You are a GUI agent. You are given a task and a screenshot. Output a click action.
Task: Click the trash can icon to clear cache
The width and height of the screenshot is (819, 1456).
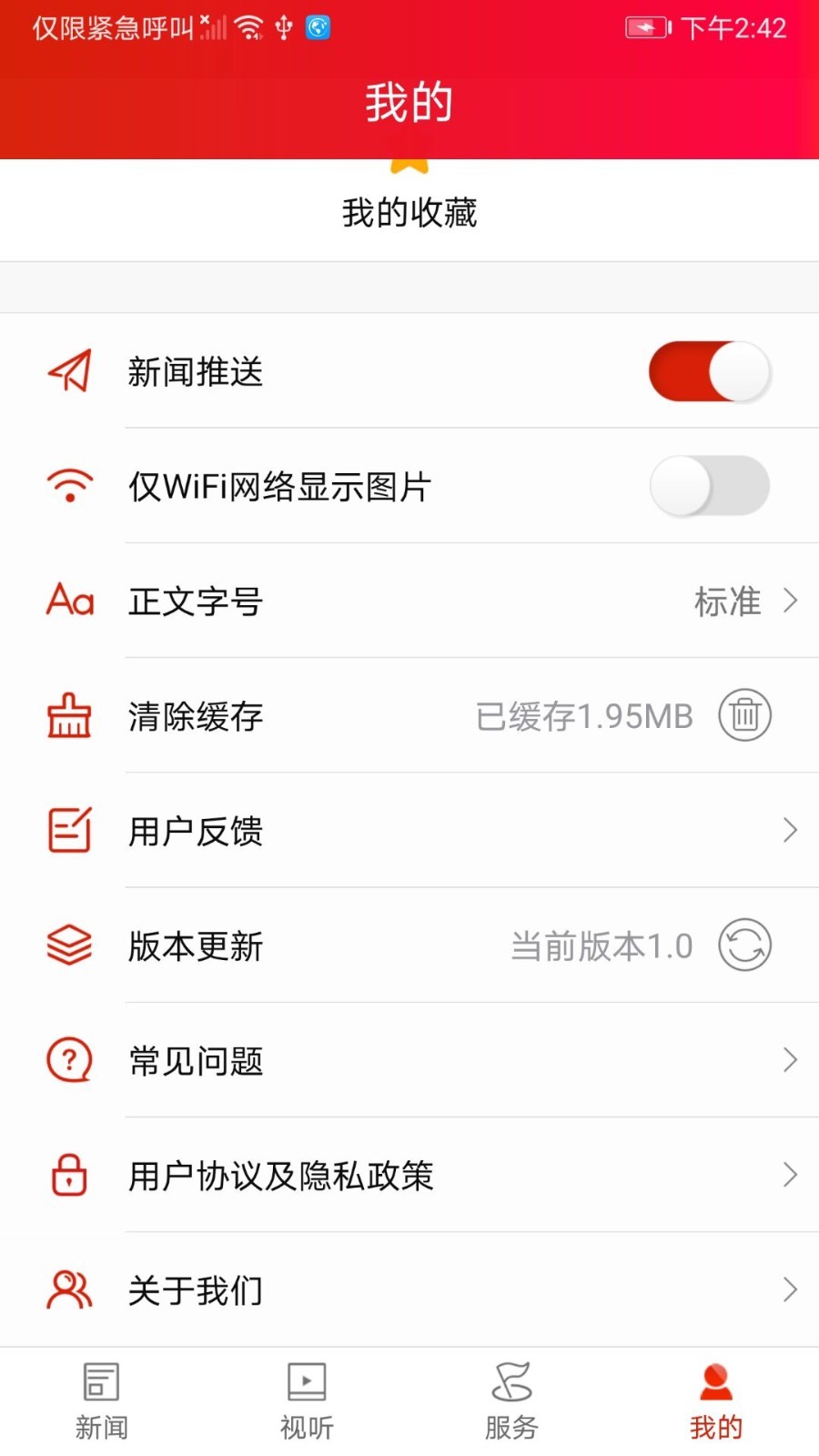point(745,716)
